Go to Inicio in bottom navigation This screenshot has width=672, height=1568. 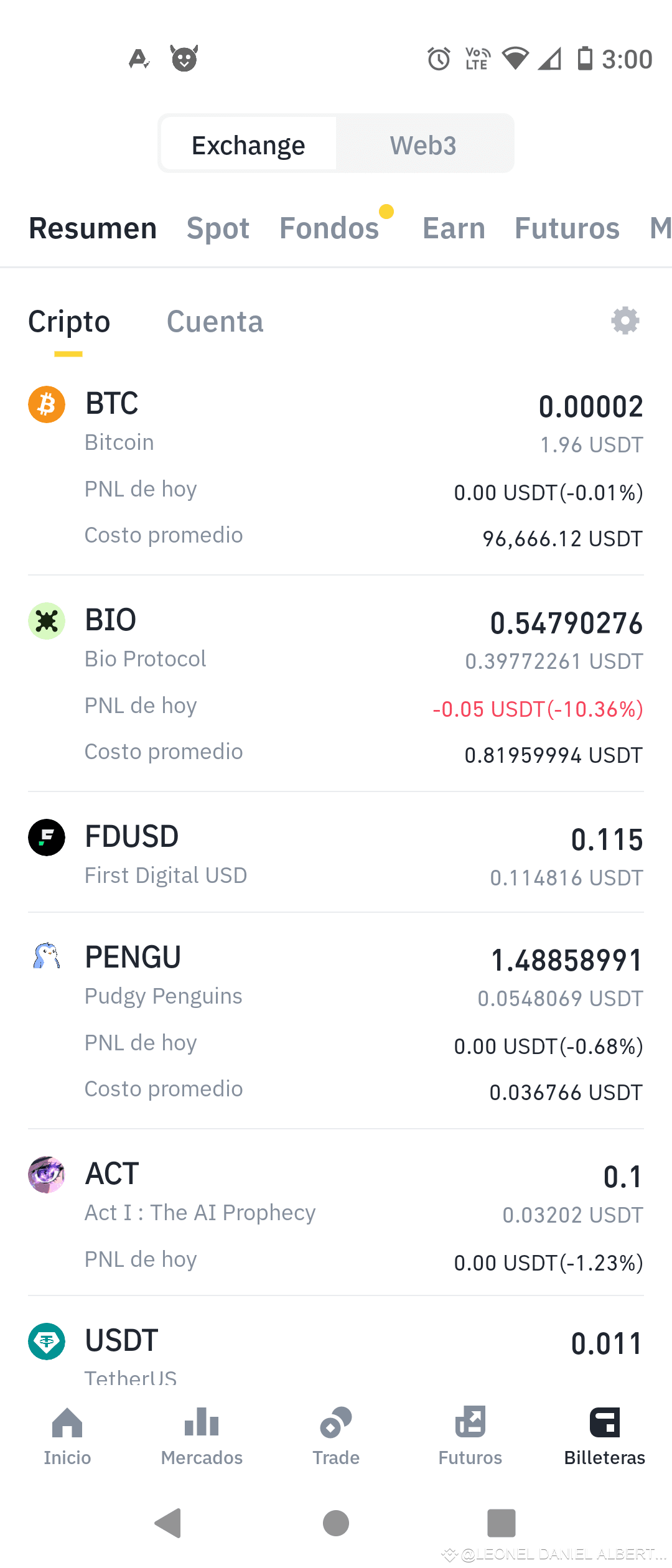tap(67, 1436)
